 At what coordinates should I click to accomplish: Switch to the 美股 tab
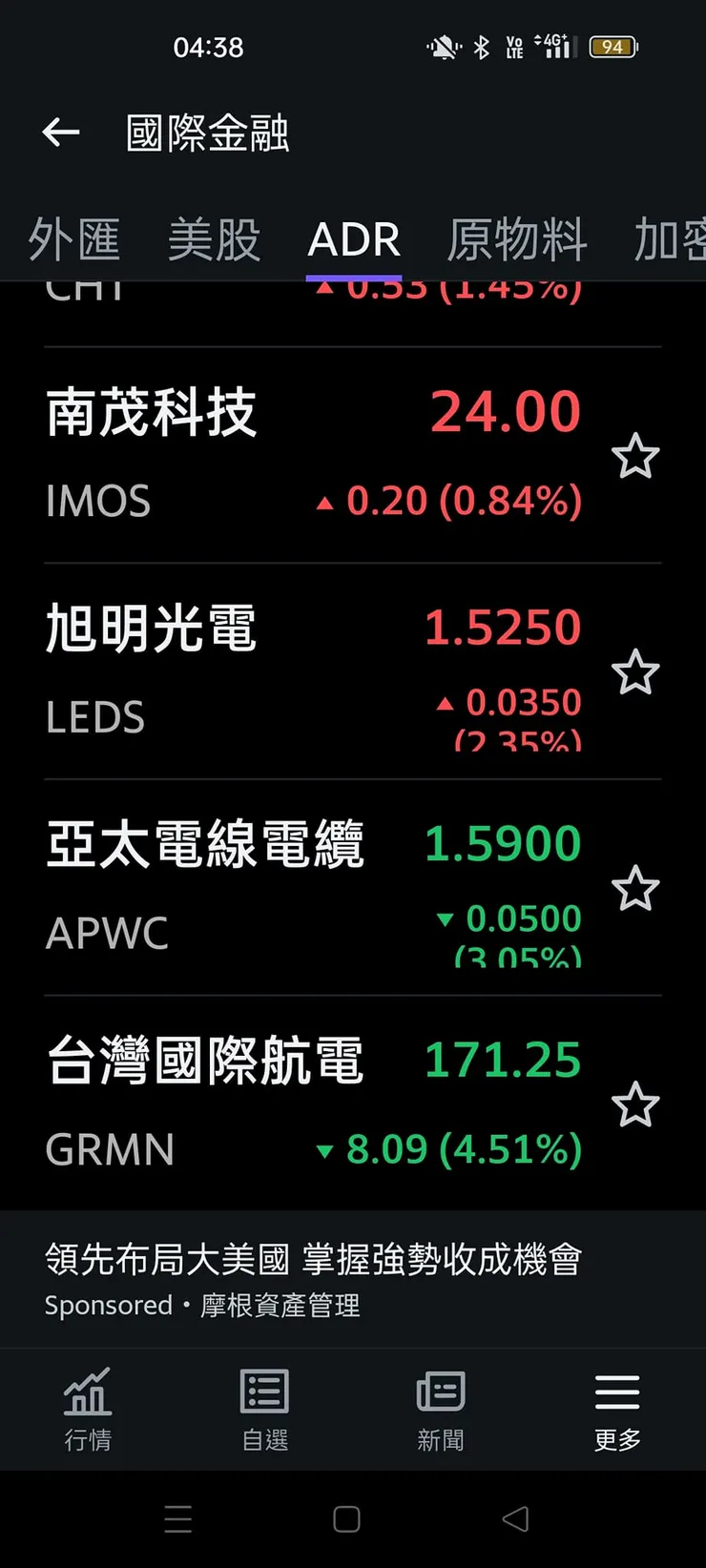pos(214,240)
